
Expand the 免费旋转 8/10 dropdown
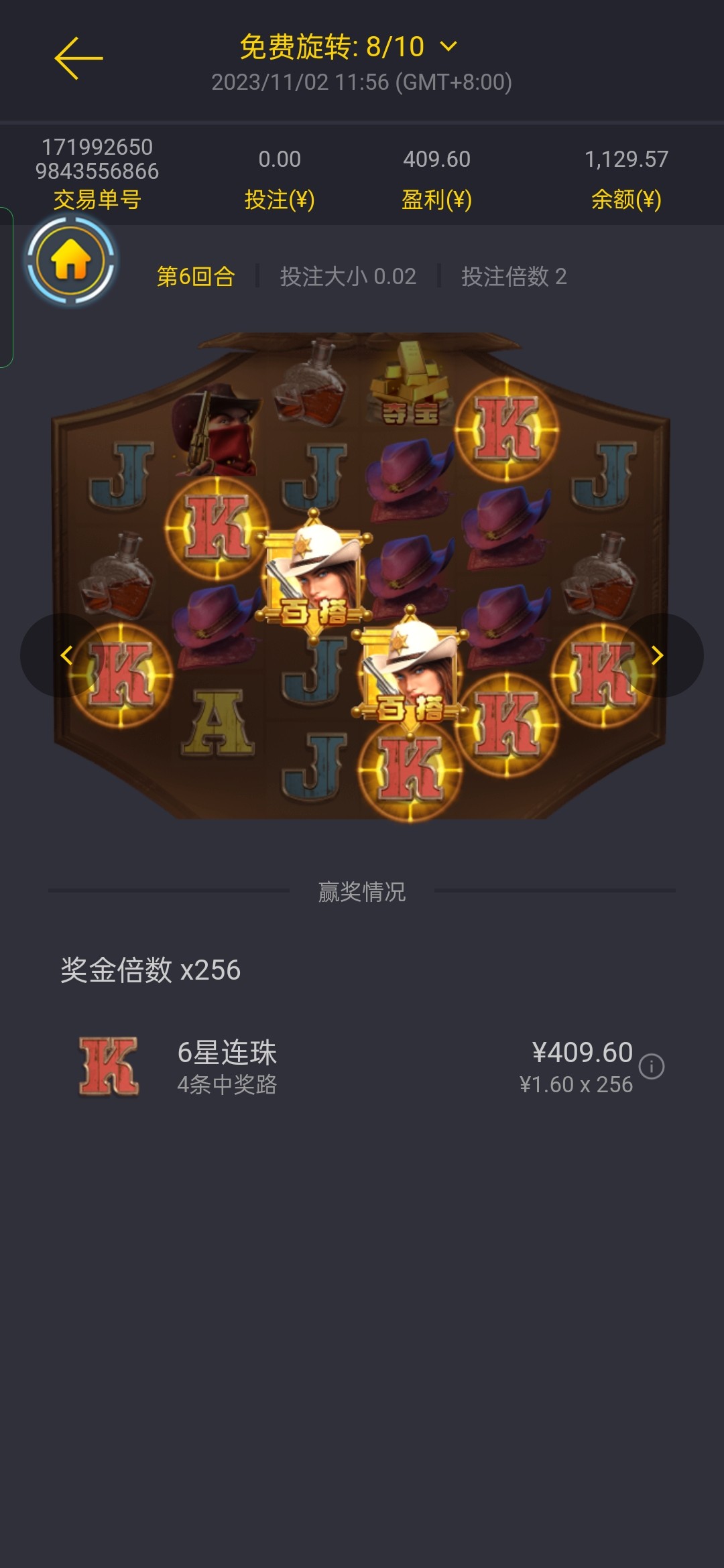[x=448, y=46]
